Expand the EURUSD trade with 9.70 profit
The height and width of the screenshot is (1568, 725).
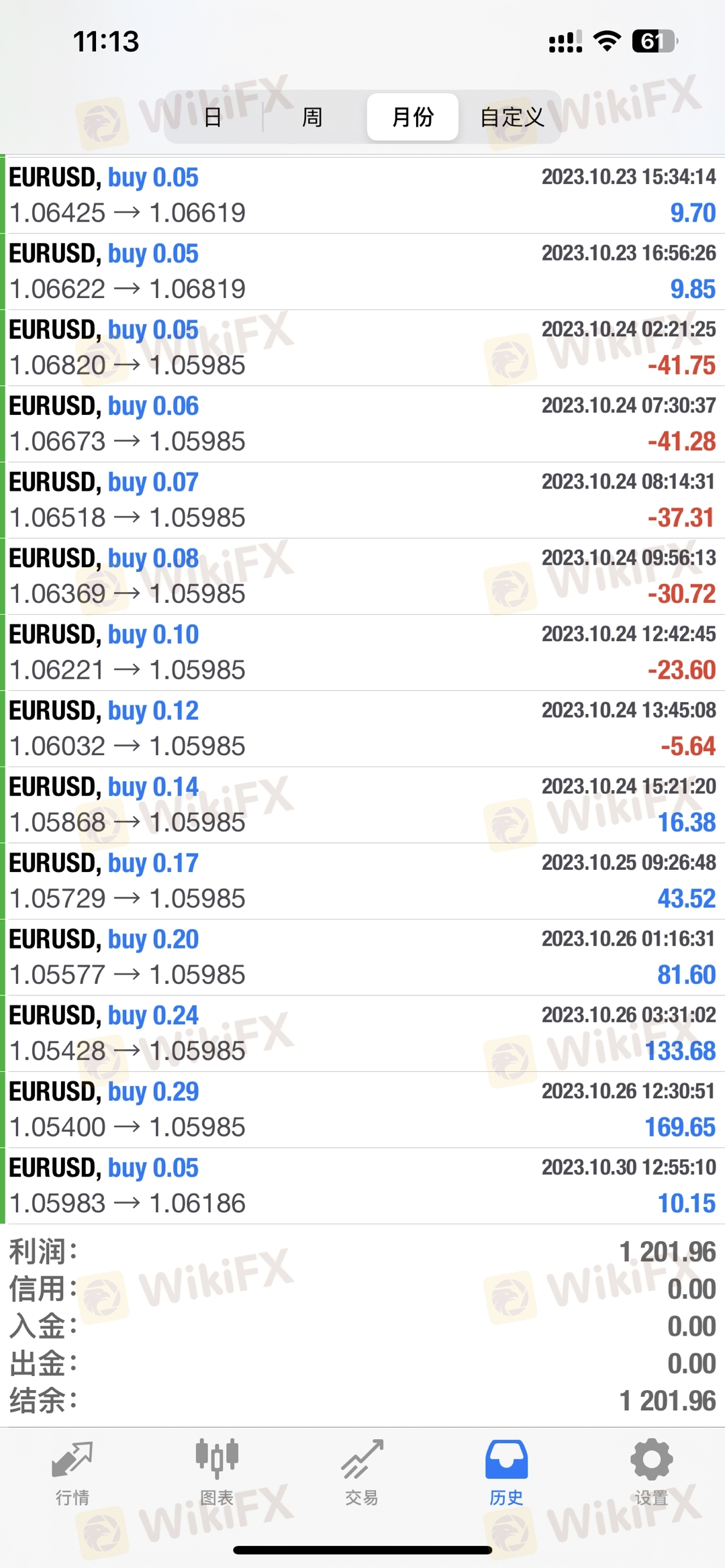(x=362, y=195)
